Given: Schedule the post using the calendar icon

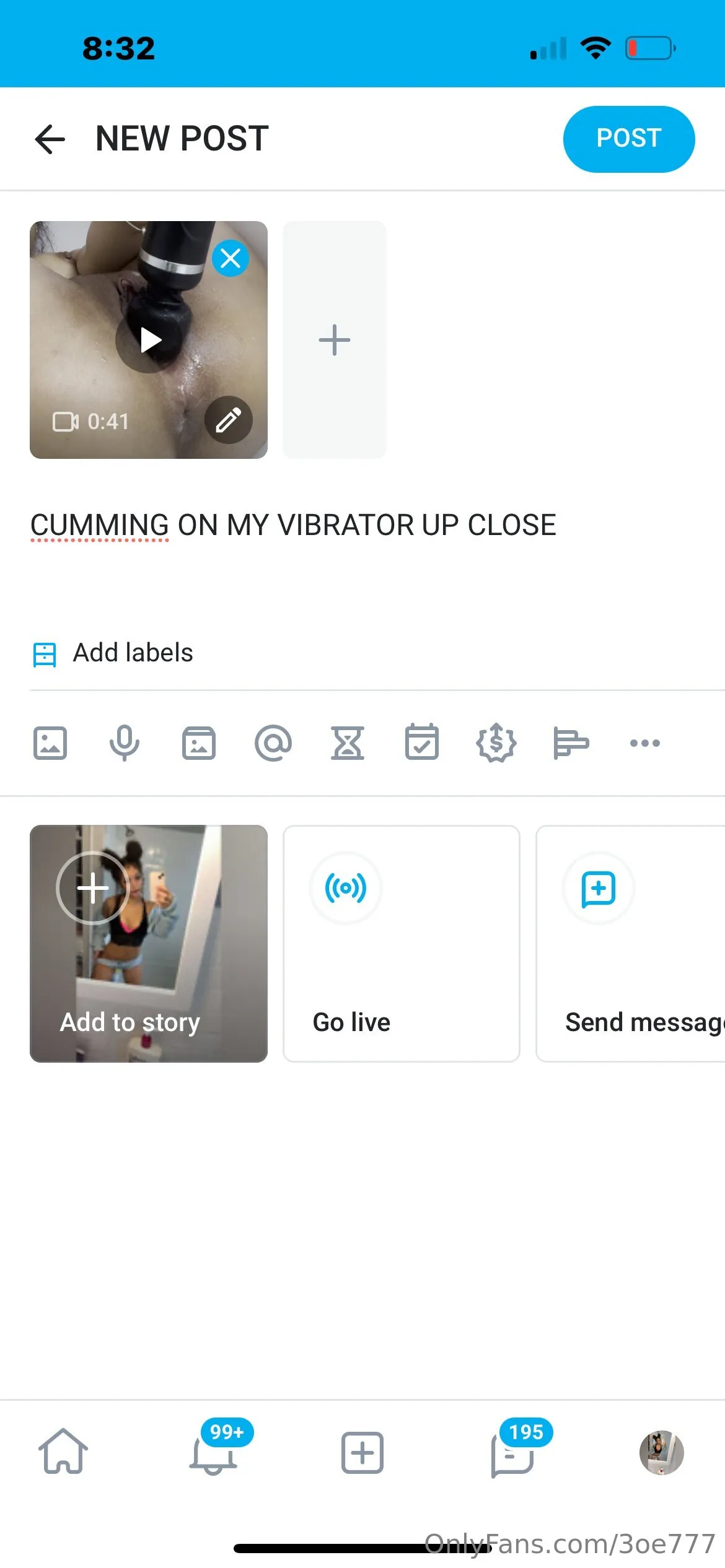Looking at the screenshot, I should pyautogui.click(x=422, y=743).
